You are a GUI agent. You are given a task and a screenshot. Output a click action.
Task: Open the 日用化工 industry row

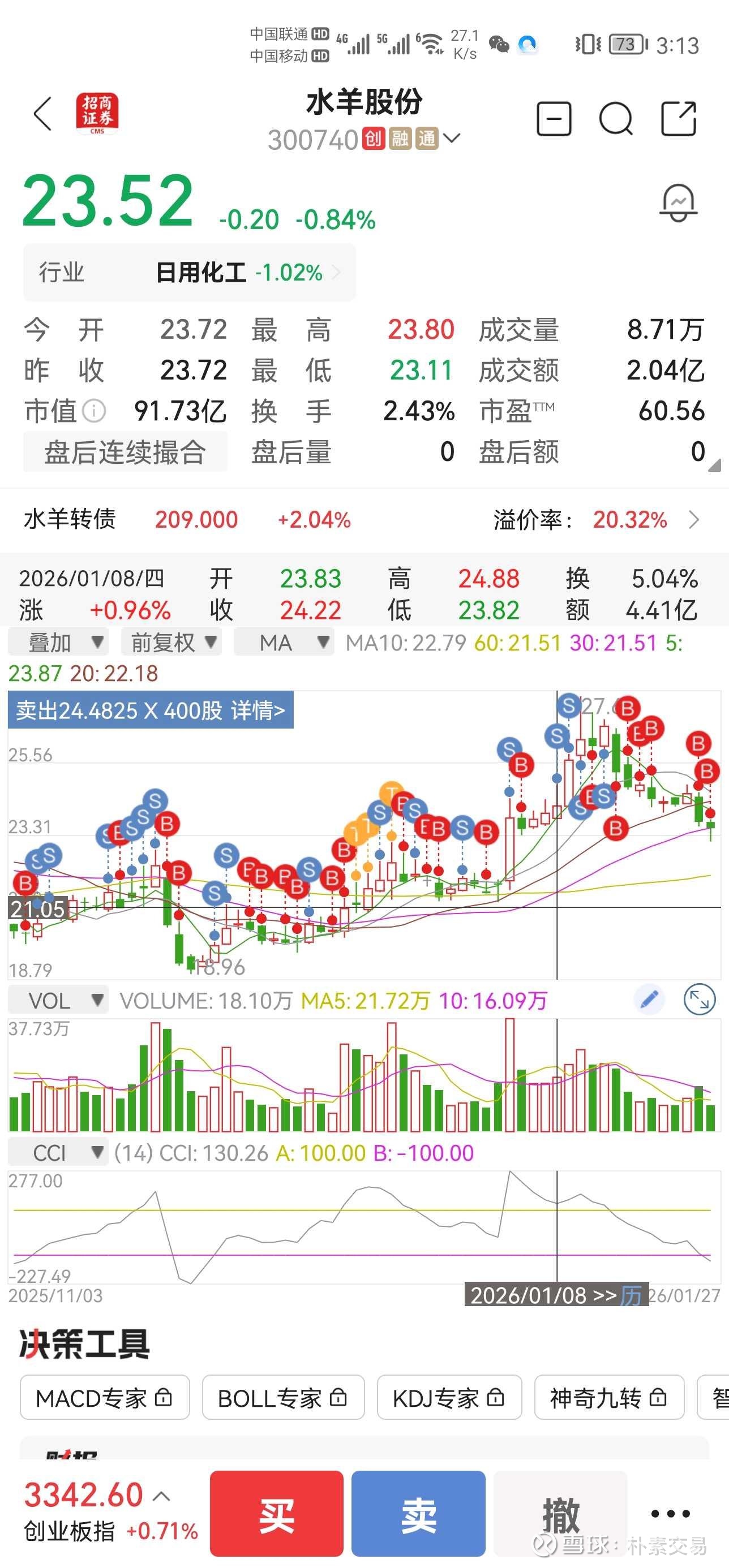coord(190,273)
